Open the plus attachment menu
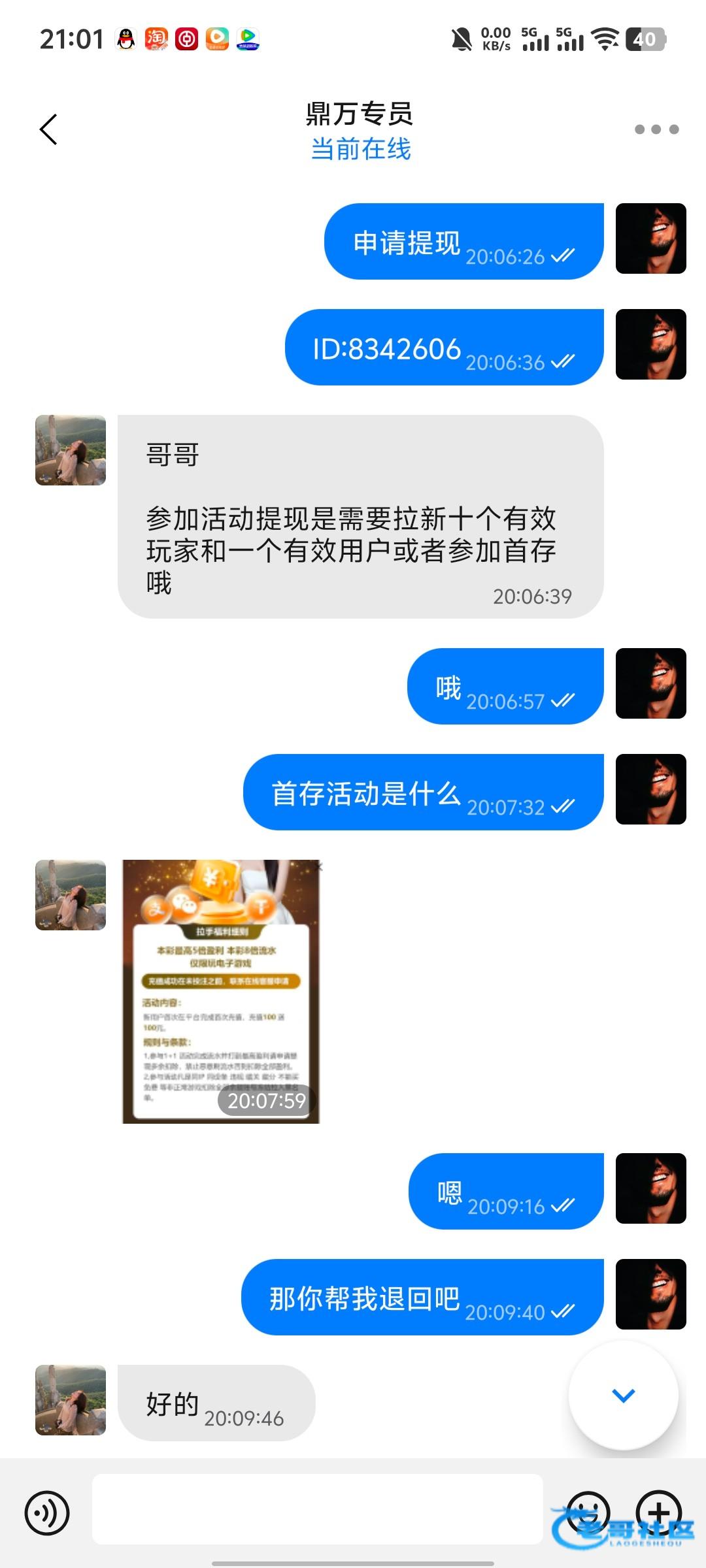This screenshot has width=706, height=1568. click(x=659, y=1512)
